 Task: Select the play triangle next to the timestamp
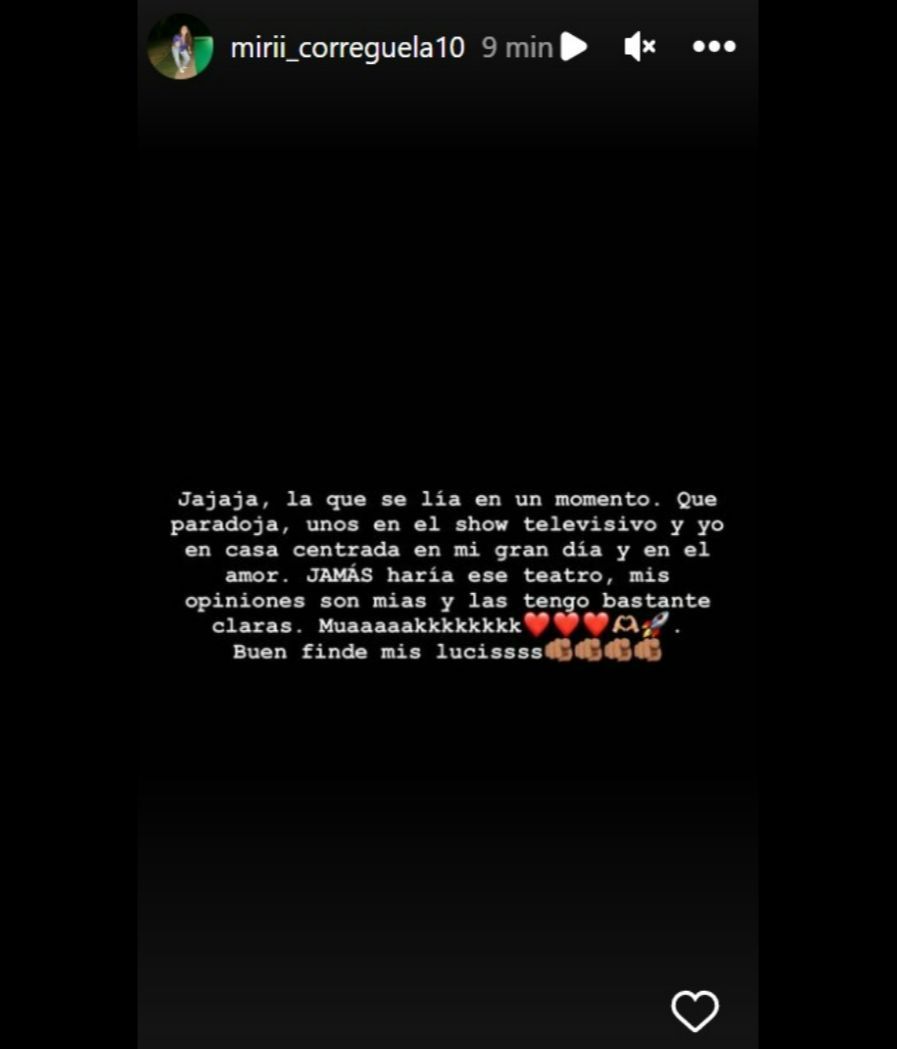click(574, 46)
